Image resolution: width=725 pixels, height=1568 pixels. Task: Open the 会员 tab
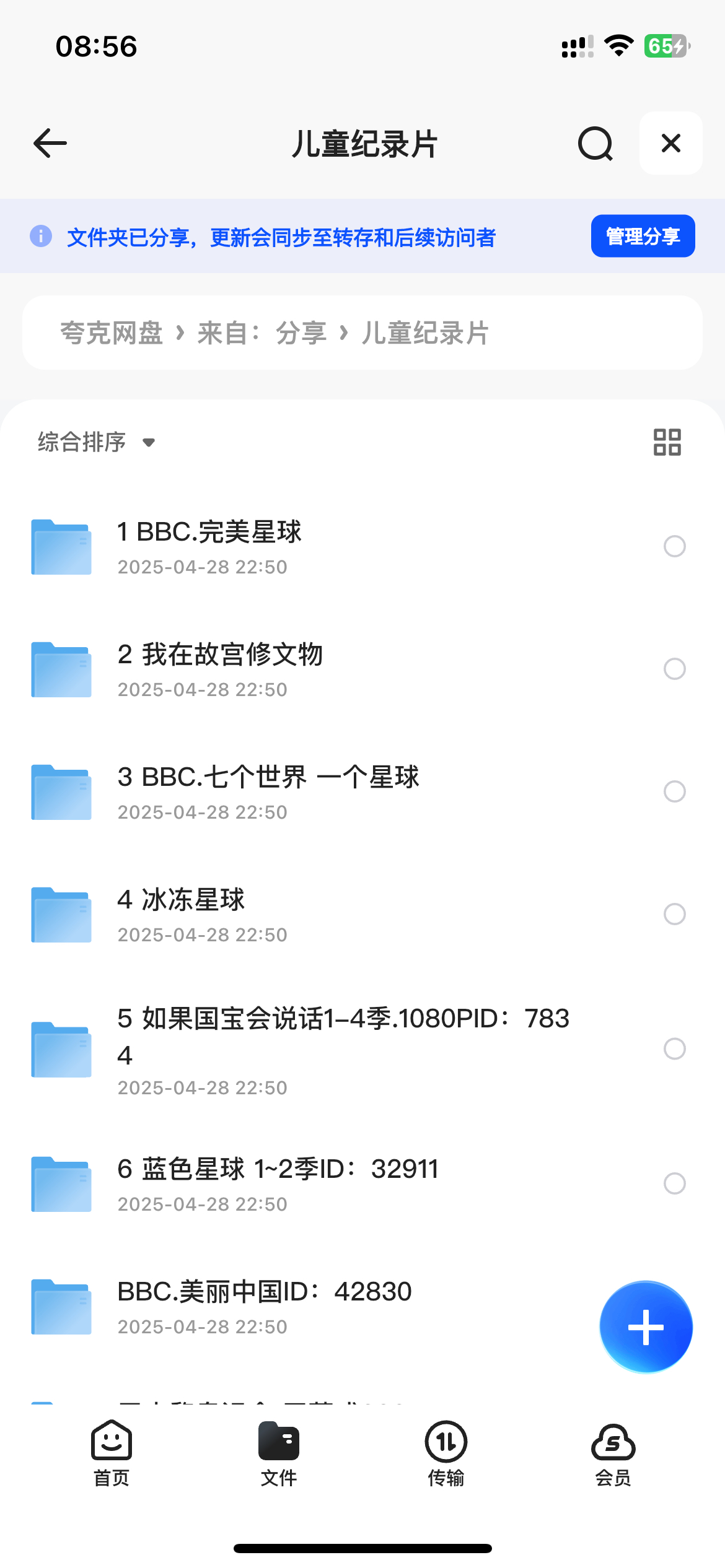point(613,1453)
